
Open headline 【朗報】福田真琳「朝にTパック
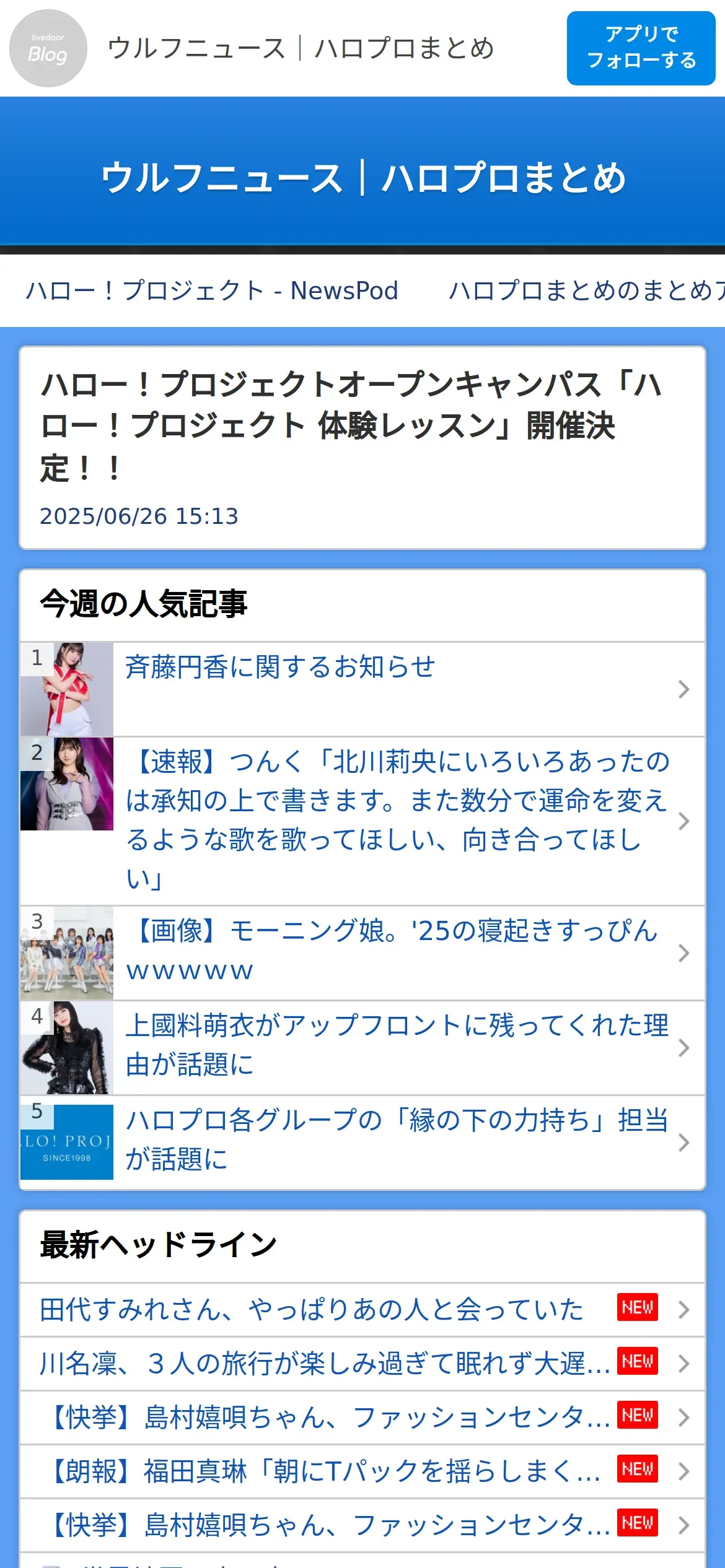(324, 1471)
